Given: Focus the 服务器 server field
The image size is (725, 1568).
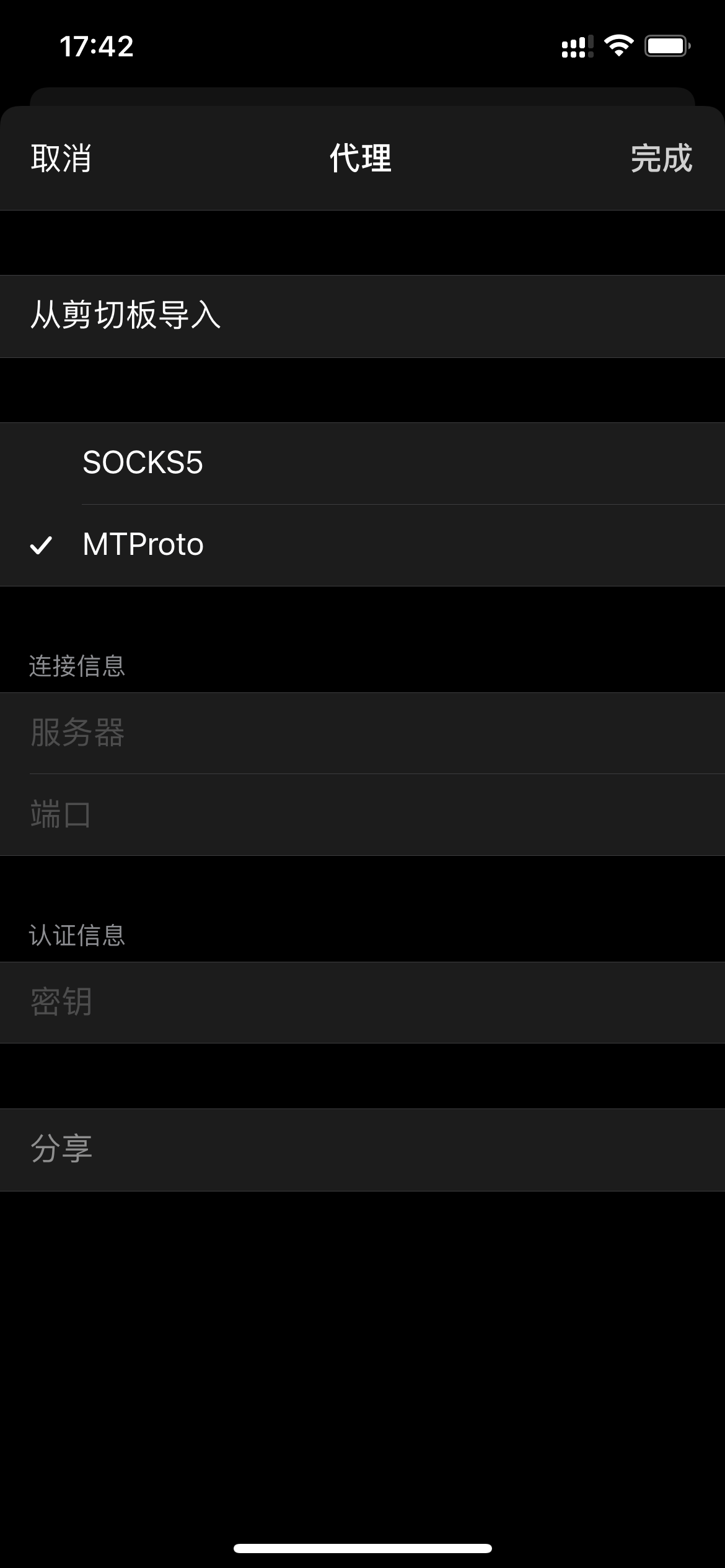Looking at the screenshot, I should point(362,733).
